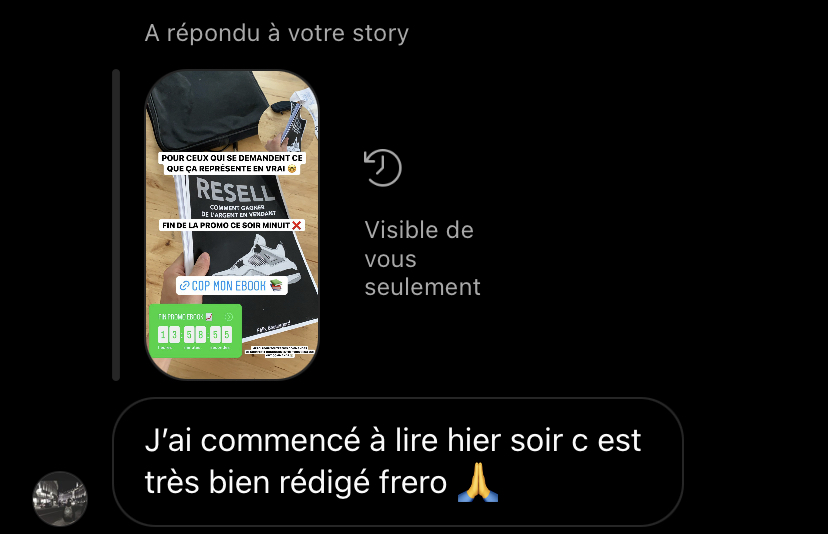Open the sender's profile picture

pyautogui.click(x=61, y=498)
